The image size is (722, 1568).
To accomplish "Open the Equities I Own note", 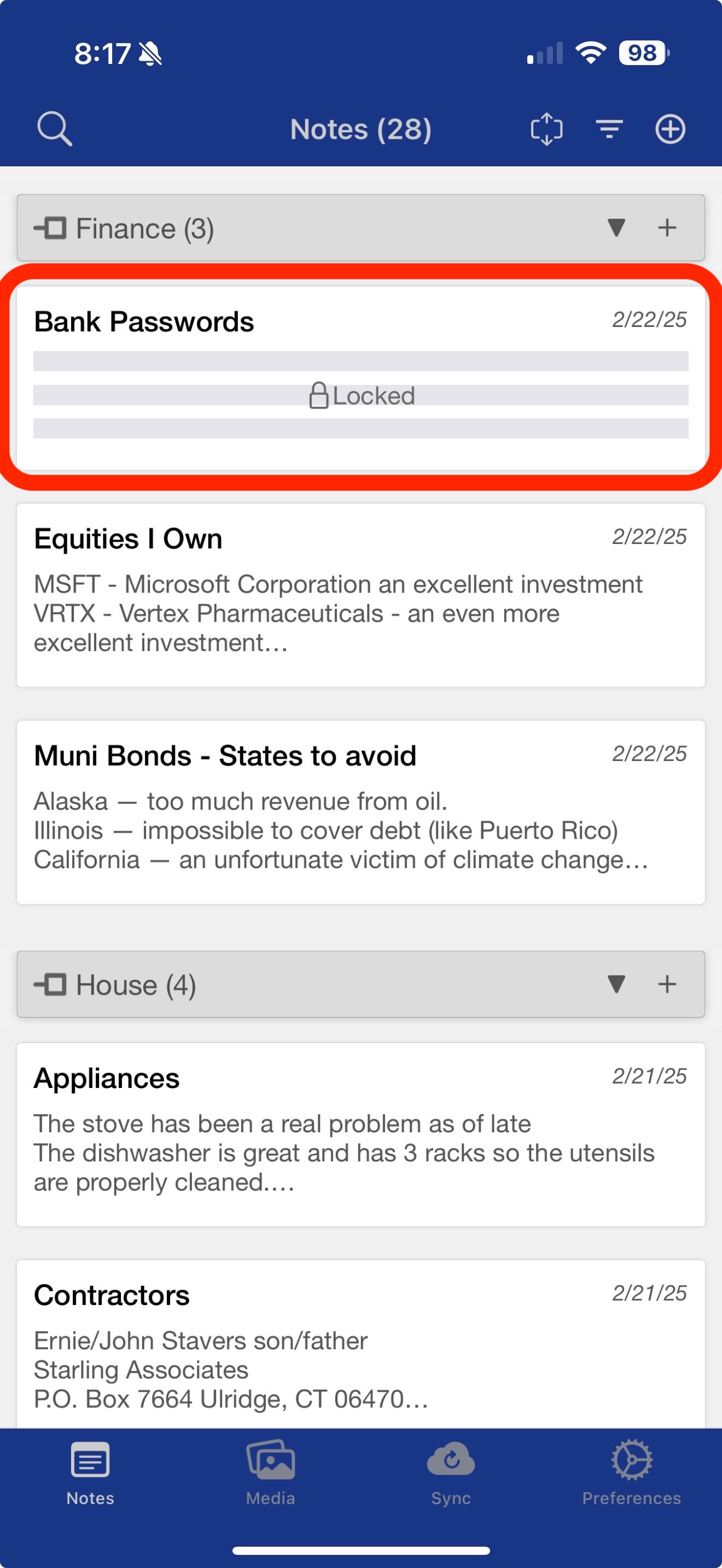I will [x=361, y=595].
